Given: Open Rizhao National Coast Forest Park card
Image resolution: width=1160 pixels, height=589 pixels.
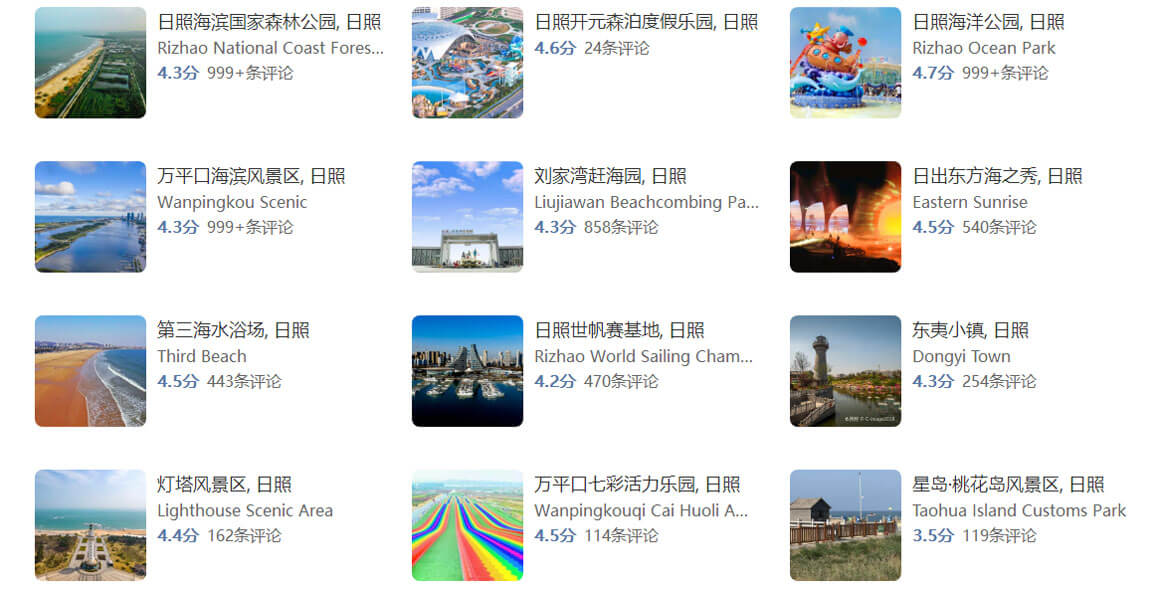Looking at the screenshot, I should 270,23.
